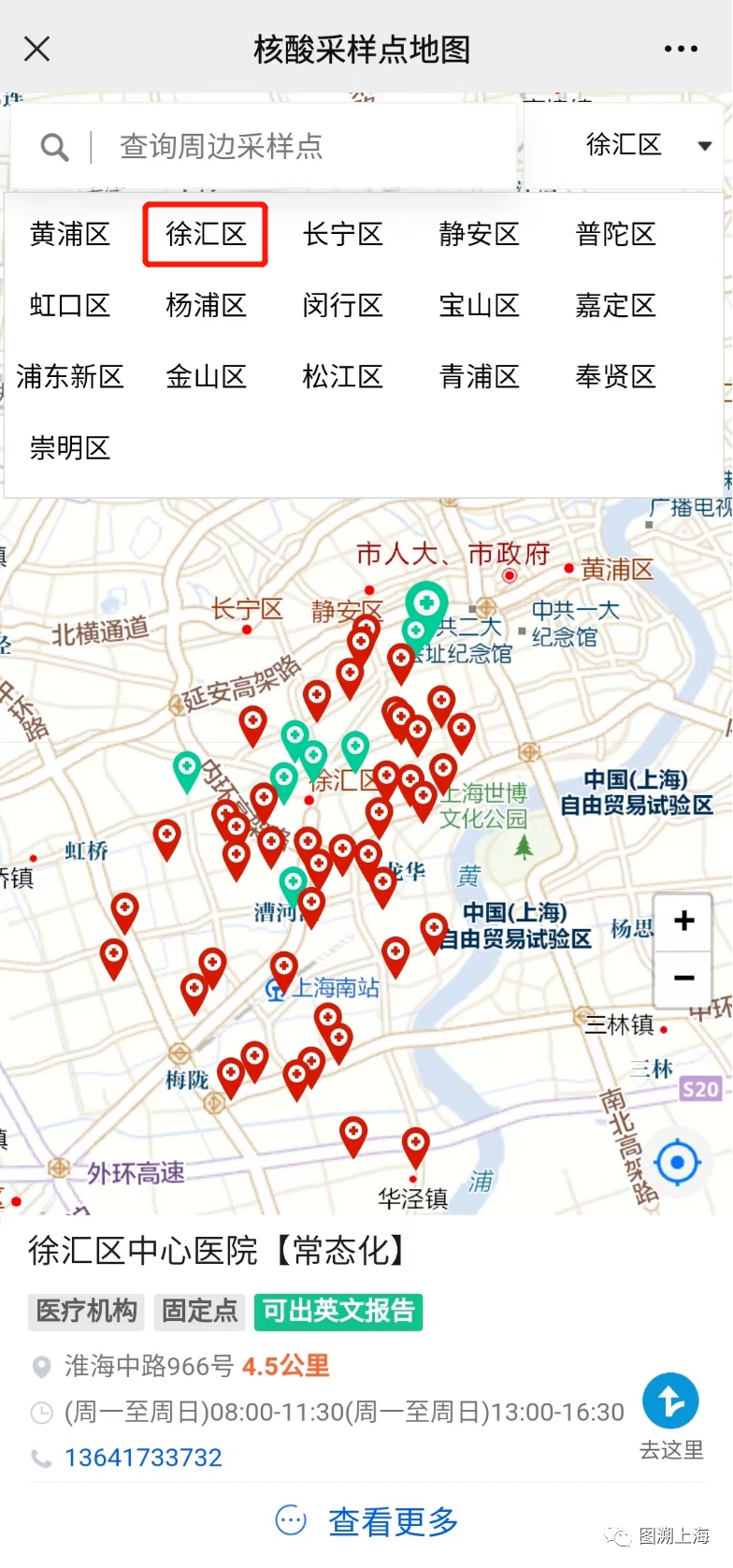Open the three-dot overflow menu
Image resolution: width=733 pixels, height=1568 pixels.
click(681, 49)
